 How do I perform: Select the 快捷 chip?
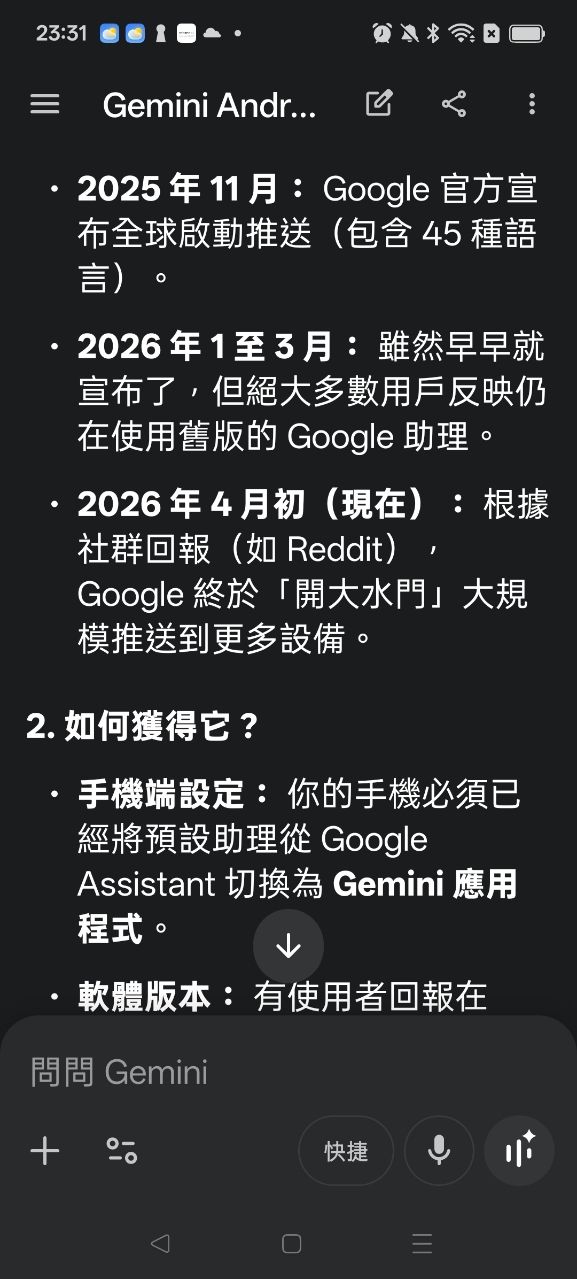[346, 1151]
